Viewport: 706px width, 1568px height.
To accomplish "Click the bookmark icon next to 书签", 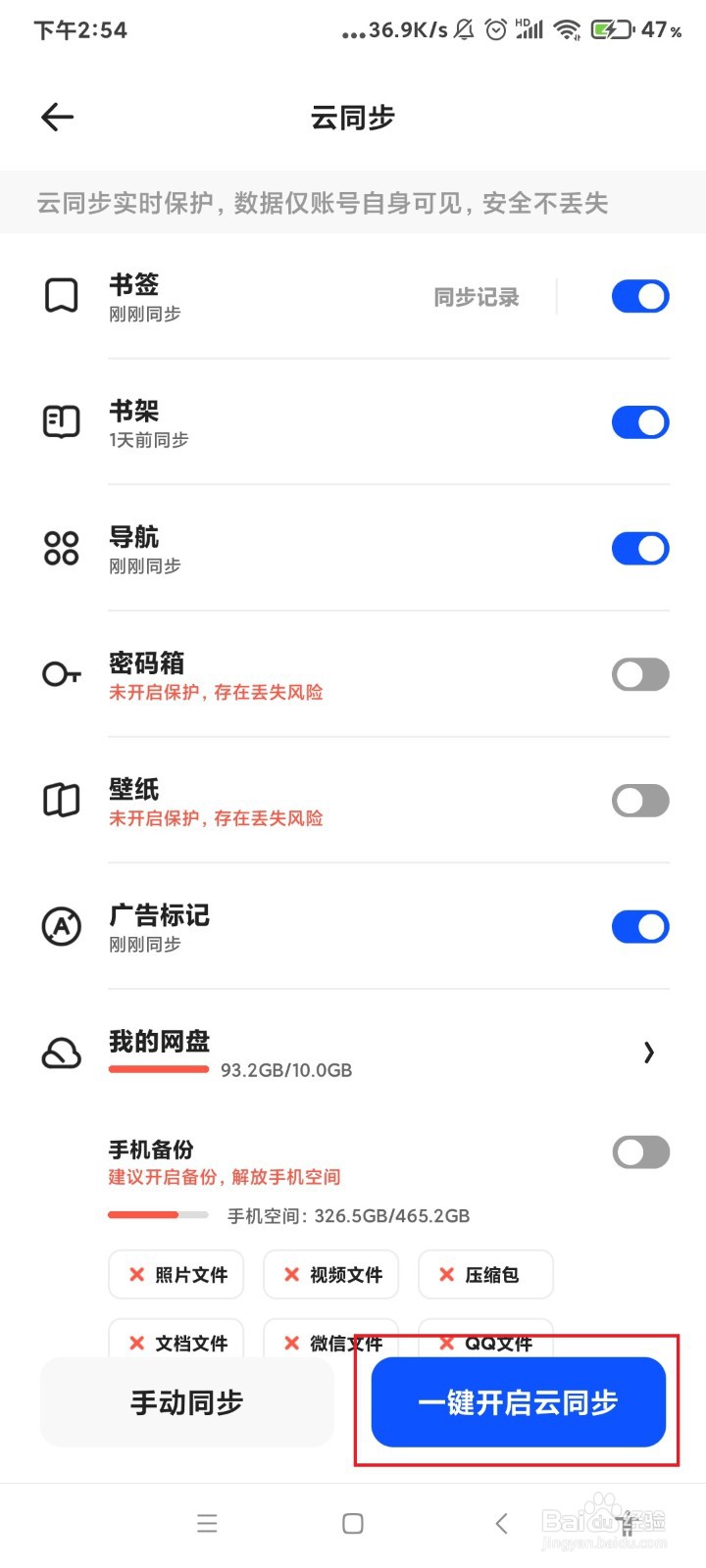I will coord(61,296).
